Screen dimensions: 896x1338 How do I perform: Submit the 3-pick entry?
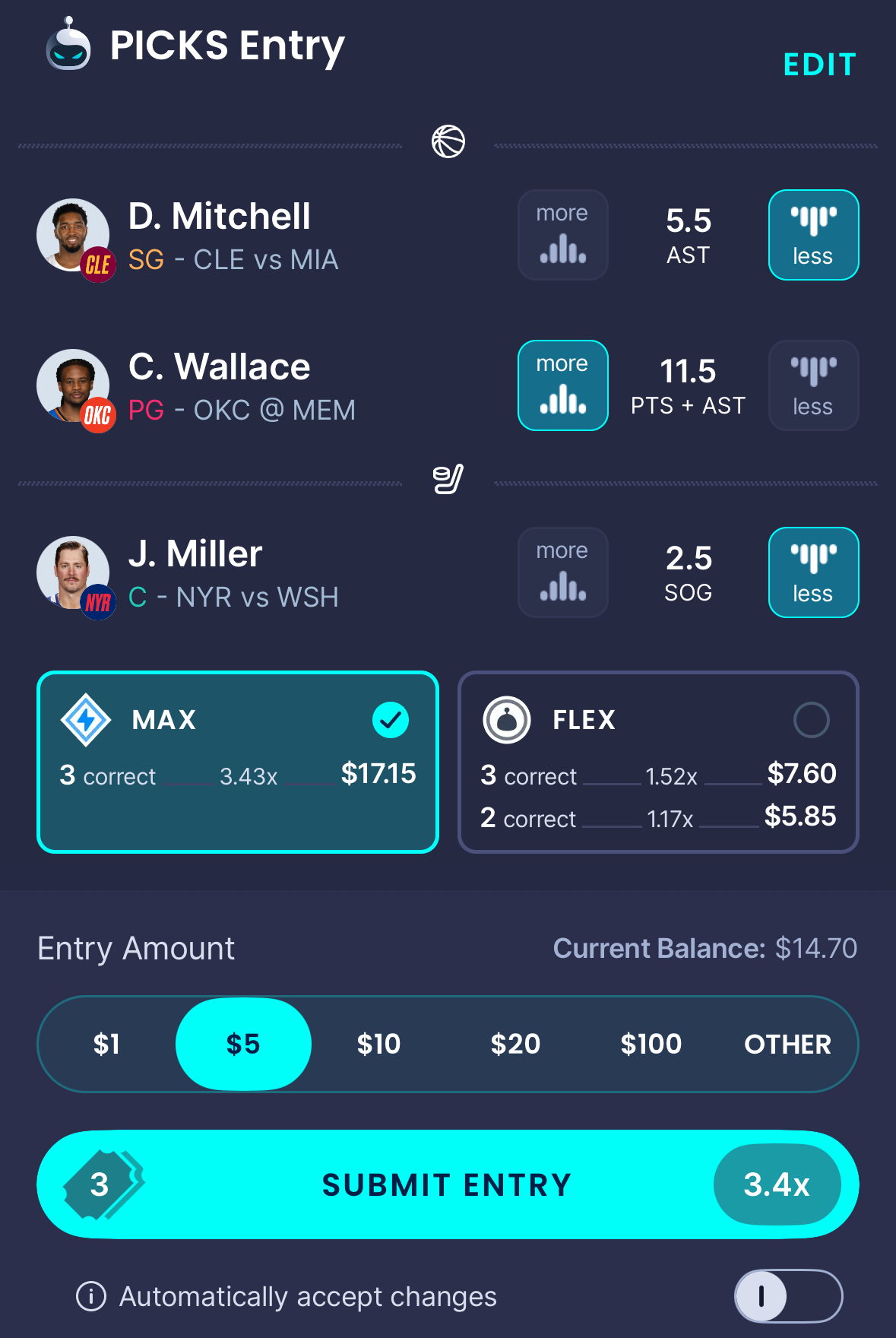(x=447, y=1184)
